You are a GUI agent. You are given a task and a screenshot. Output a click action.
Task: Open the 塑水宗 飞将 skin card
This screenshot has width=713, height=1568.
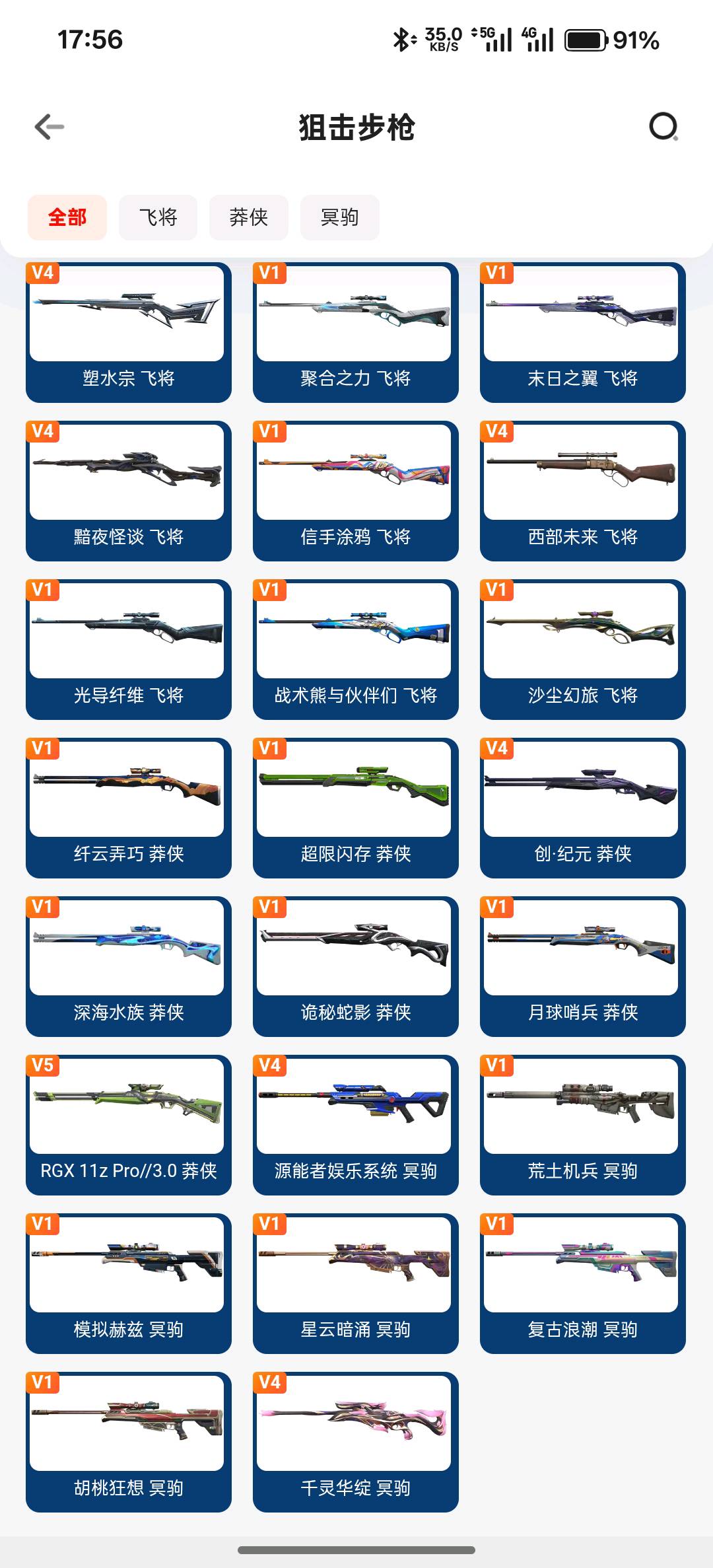[x=128, y=332]
